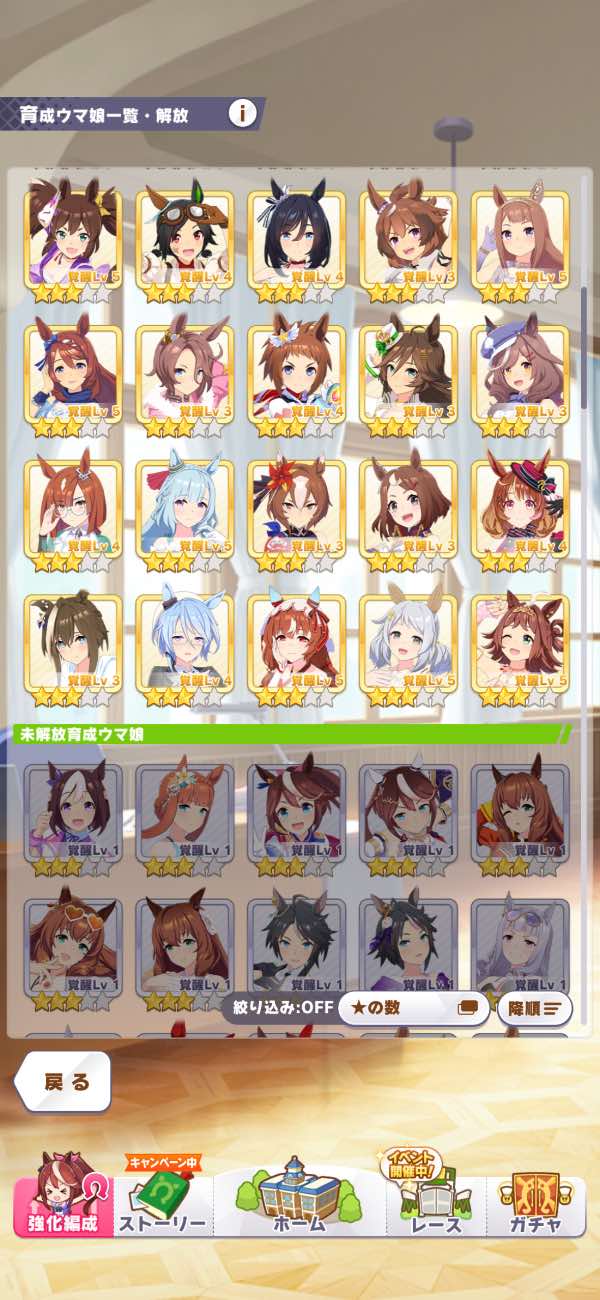
Task: Toggle the 降順 sort order
Action: coord(534,1008)
